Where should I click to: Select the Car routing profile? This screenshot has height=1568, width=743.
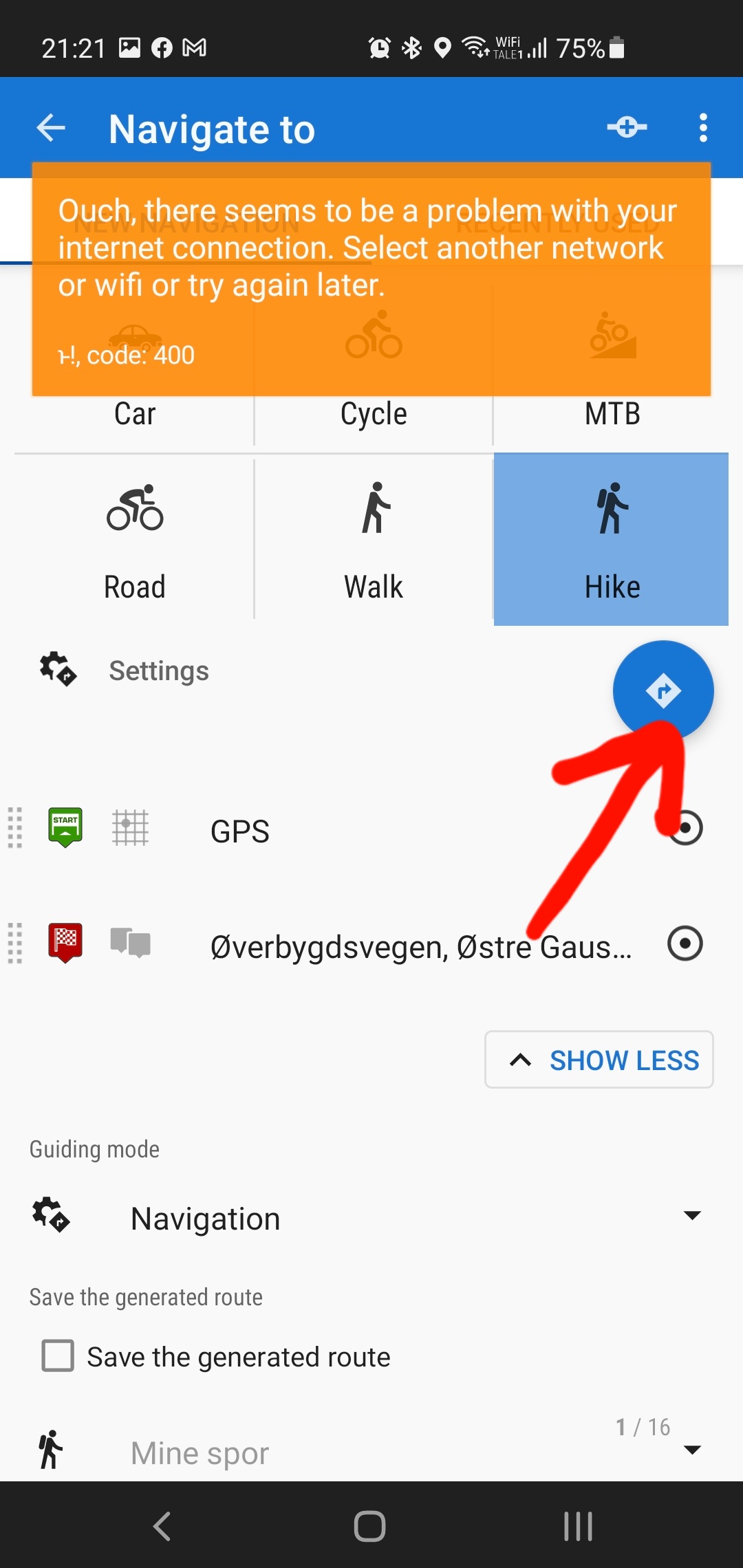(135, 414)
